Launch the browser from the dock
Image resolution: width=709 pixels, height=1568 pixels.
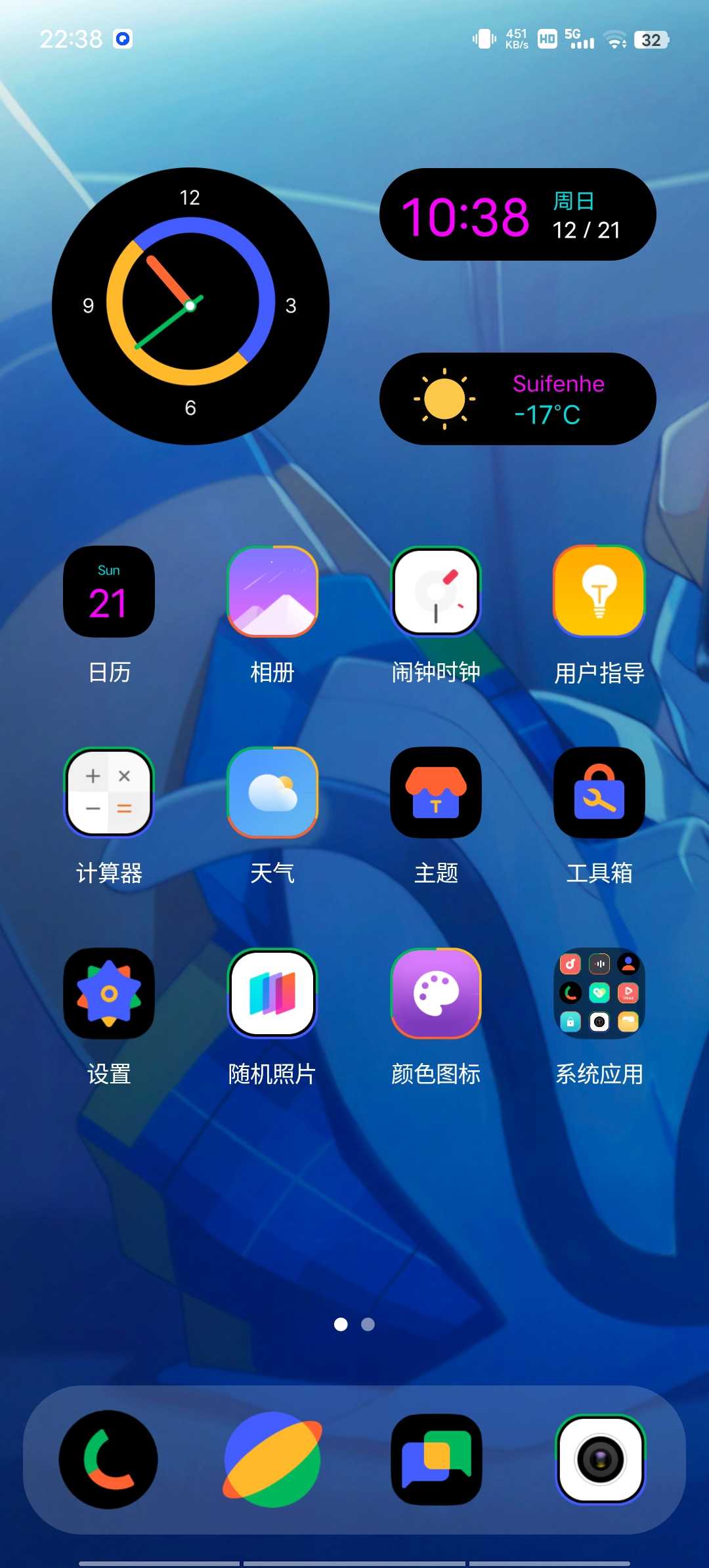[272, 1460]
